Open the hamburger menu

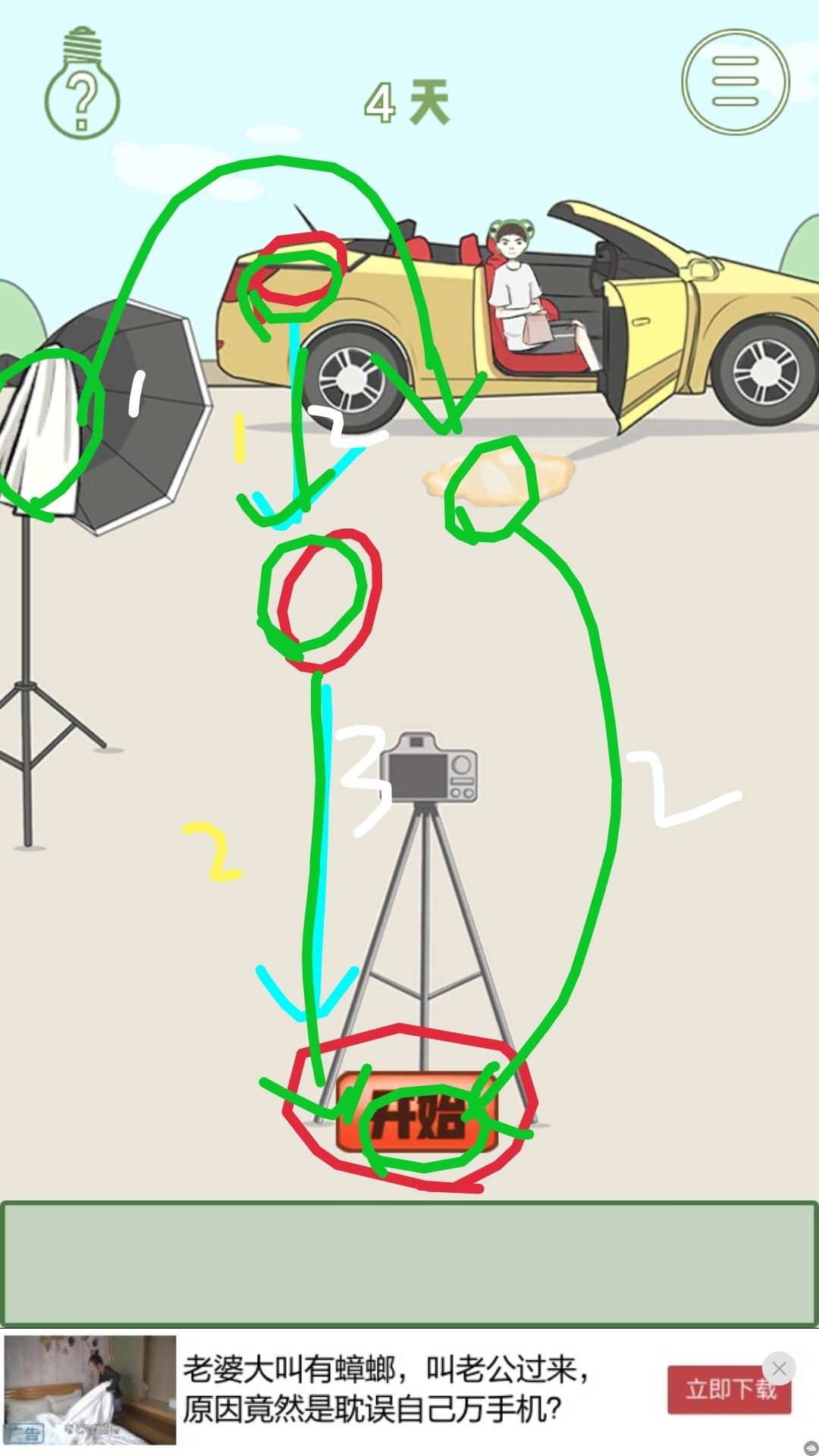[x=735, y=81]
